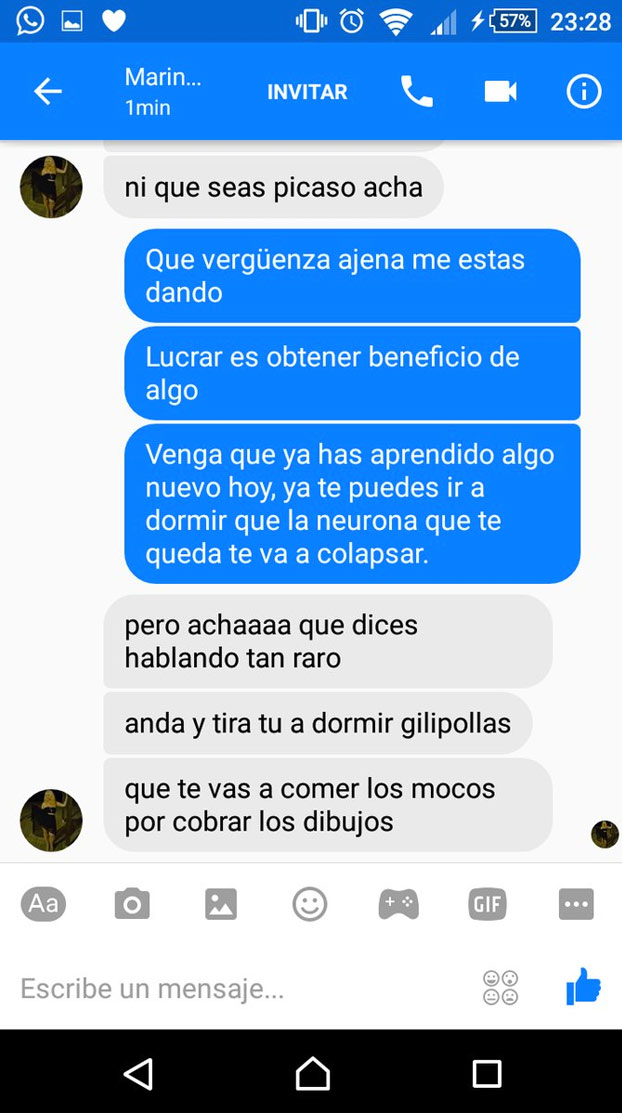Screen dimensions: 622x1113
Task: Open the GIF search
Action: point(487,904)
